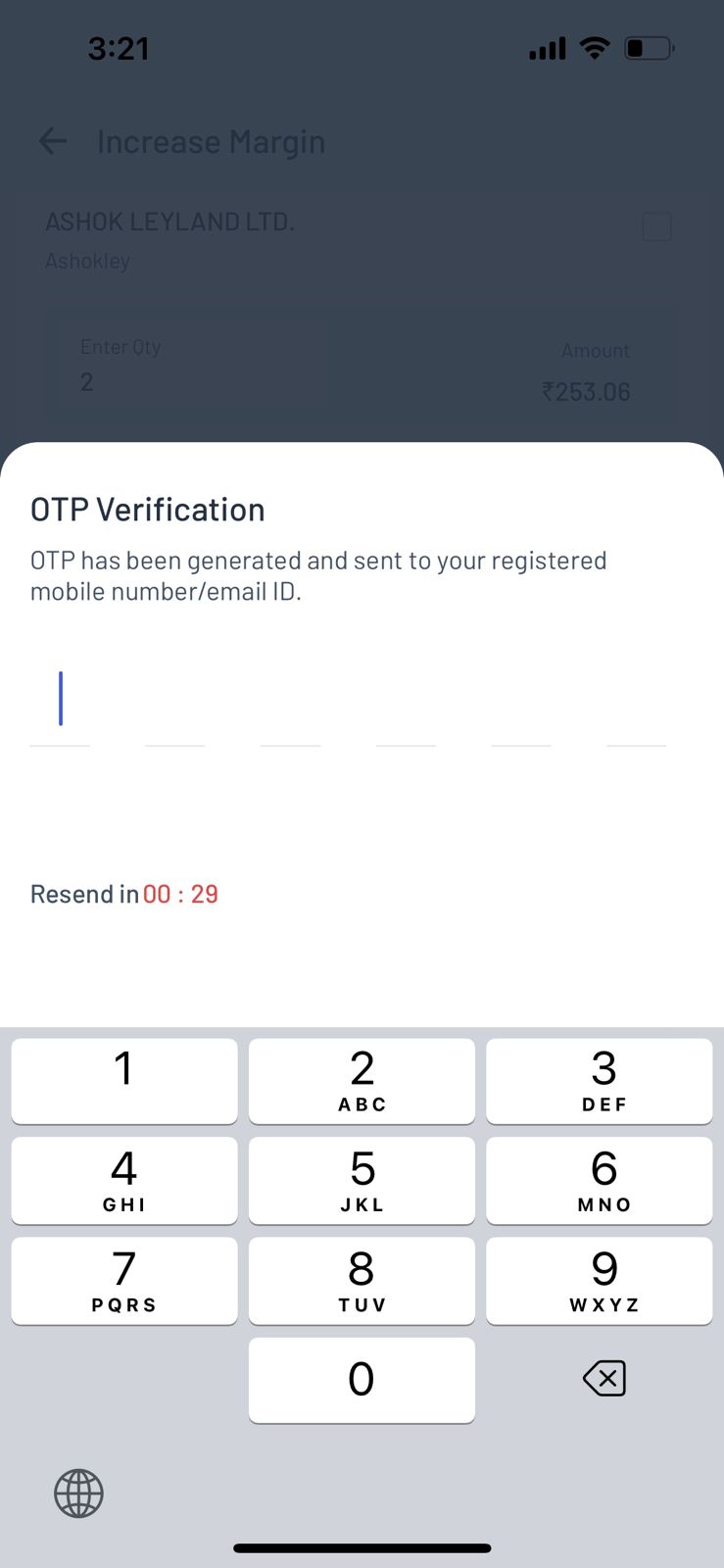The height and width of the screenshot is (1568, 724).
Task: Enter digit 8 on the number pad
Action: coord(362,1280)
